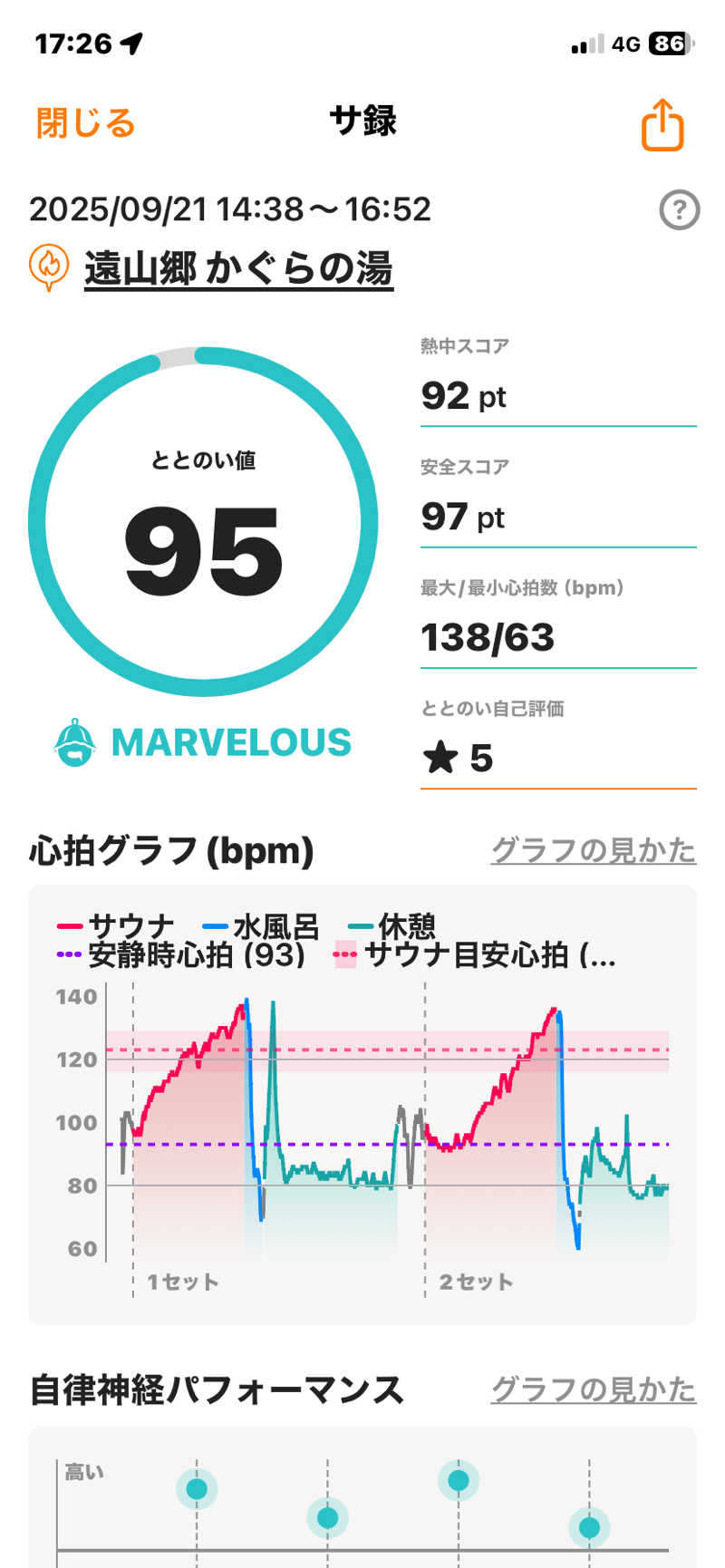Tap the cellular signal bars icon
The width and height of the screenshot is (725, 1568).
[x=585, y=42]
